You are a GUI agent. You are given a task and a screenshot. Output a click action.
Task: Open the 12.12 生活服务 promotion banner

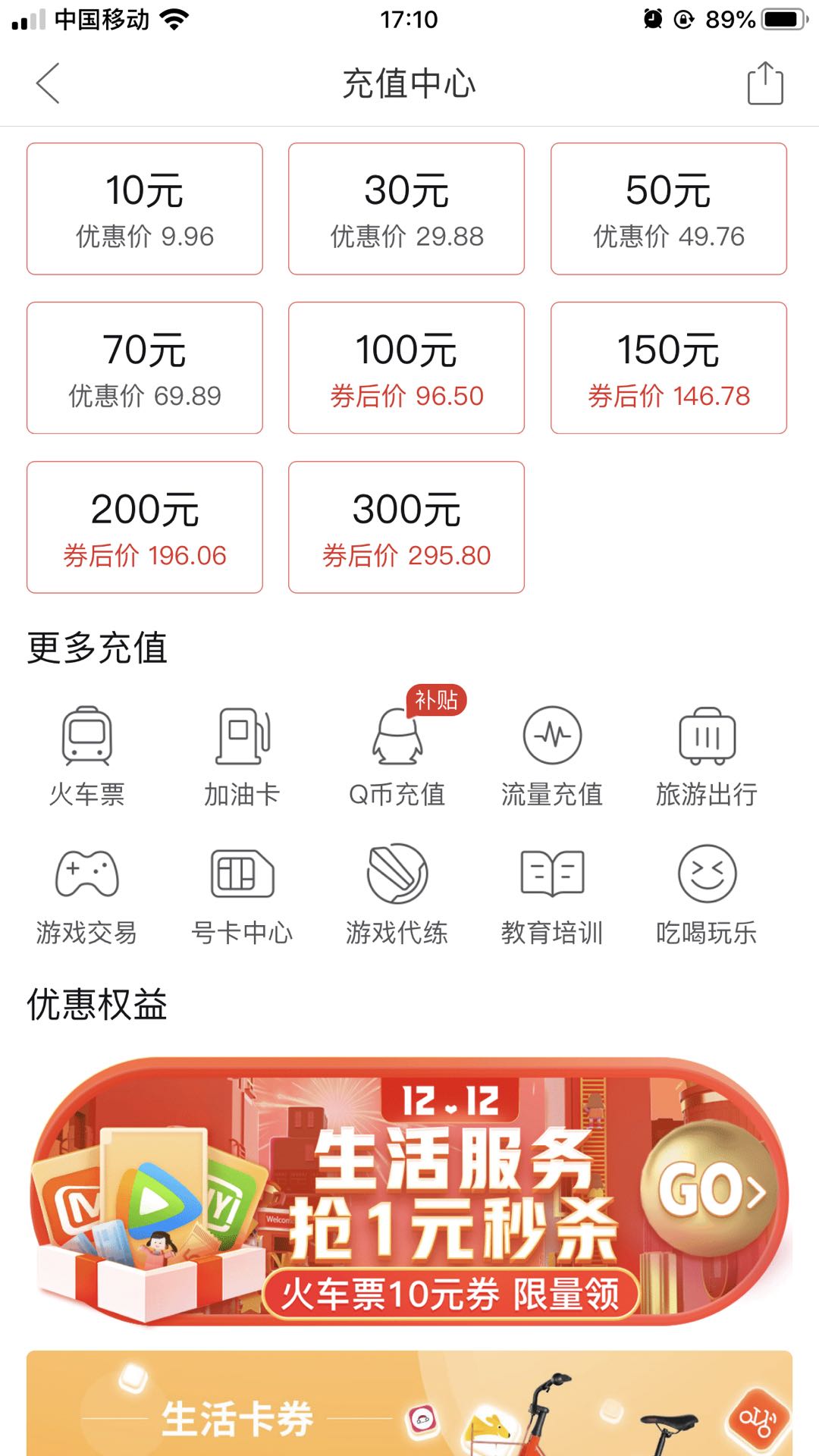(x=409, y=1191)
